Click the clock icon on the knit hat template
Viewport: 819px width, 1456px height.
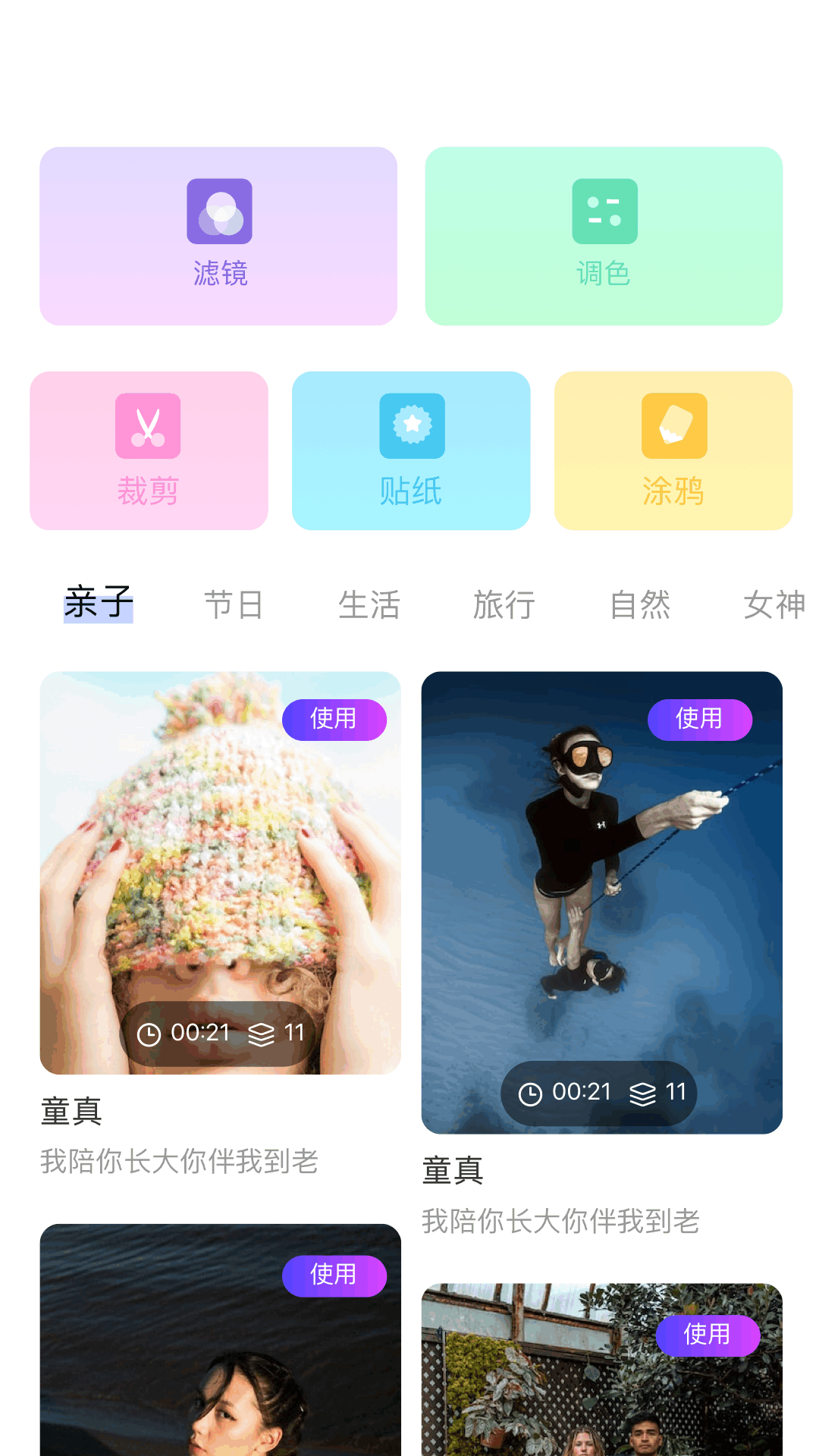click(x=149, y=1033)
